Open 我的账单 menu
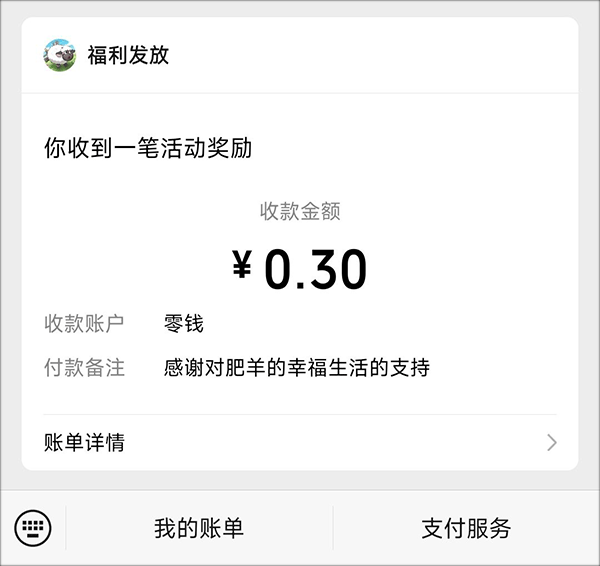This screenshot has width=600, height=566. pos(199,528)
